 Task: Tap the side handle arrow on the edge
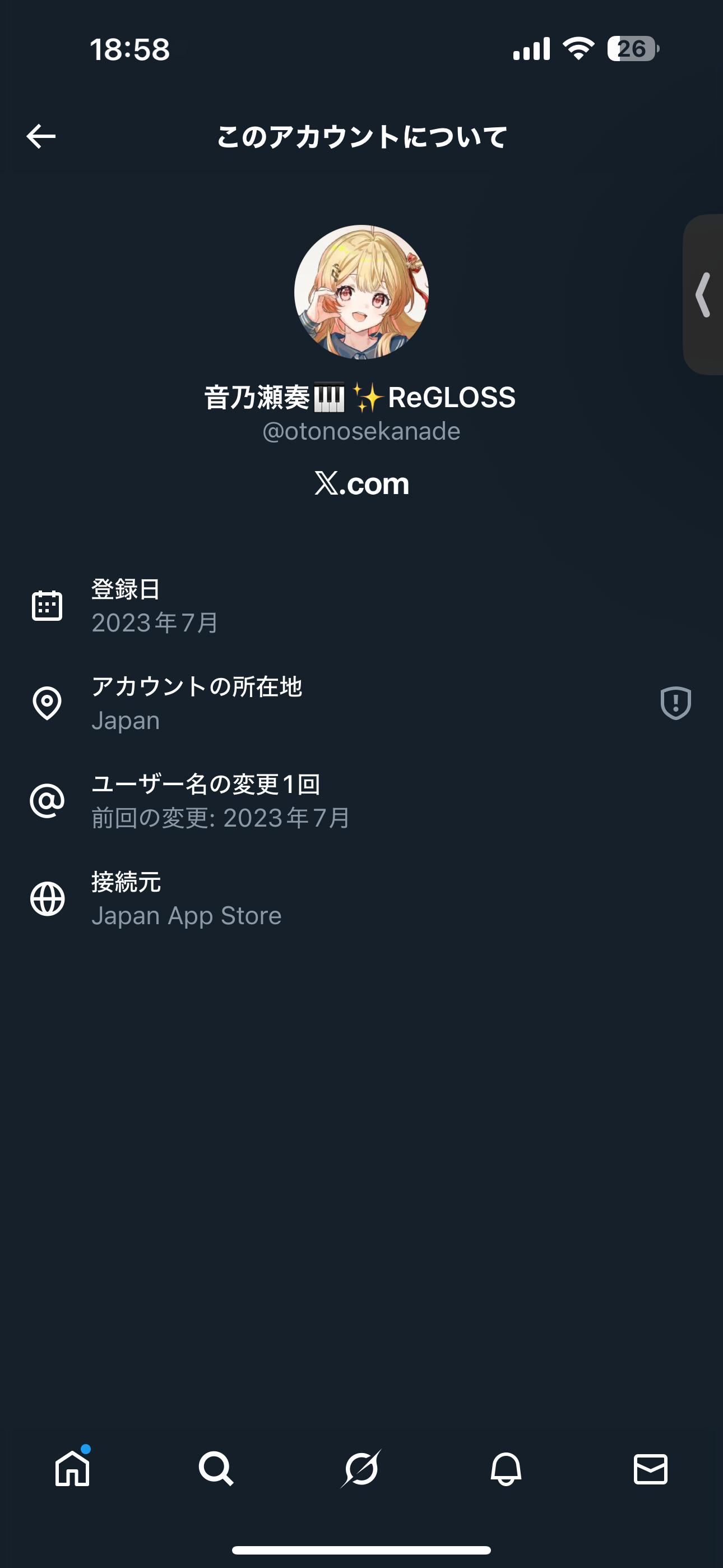click(703, 294)
